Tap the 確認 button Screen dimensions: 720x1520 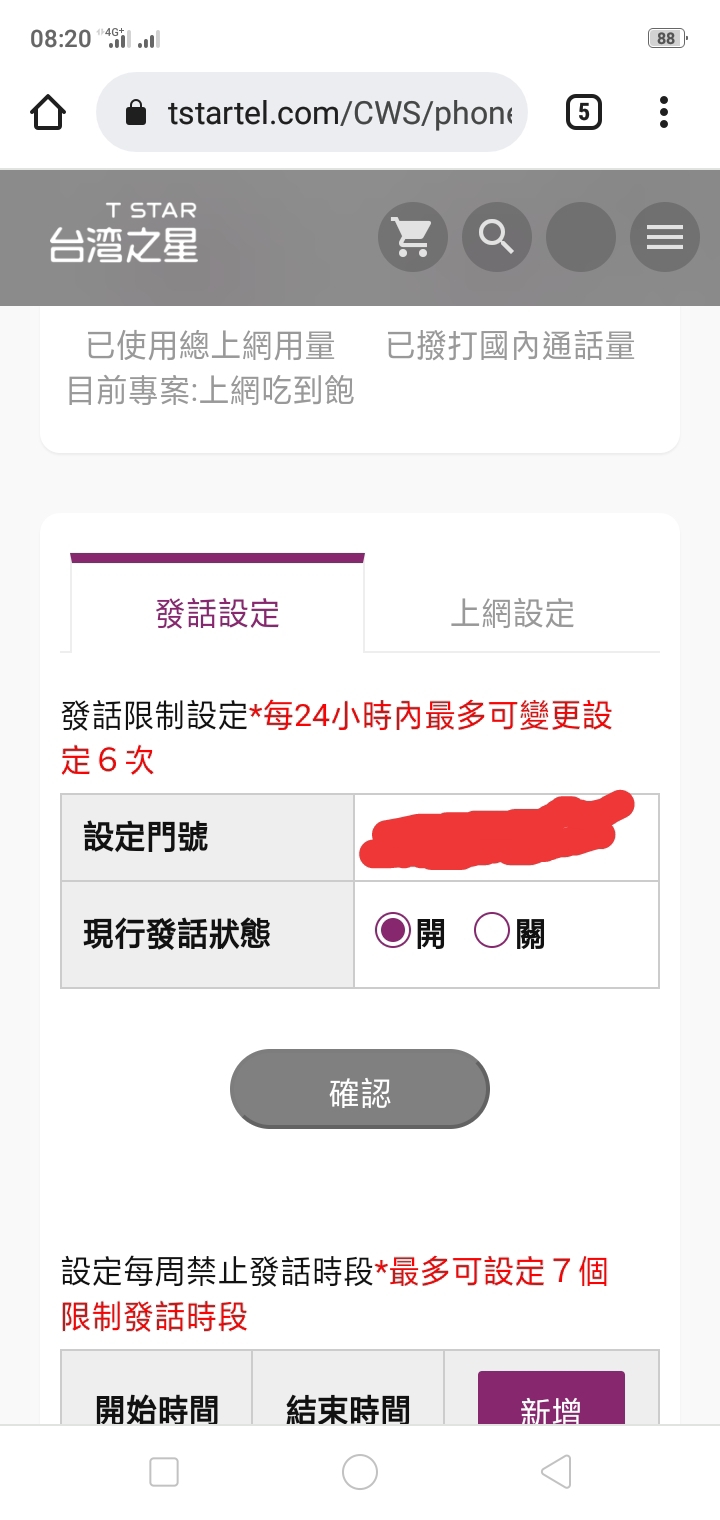[360, 1091]
